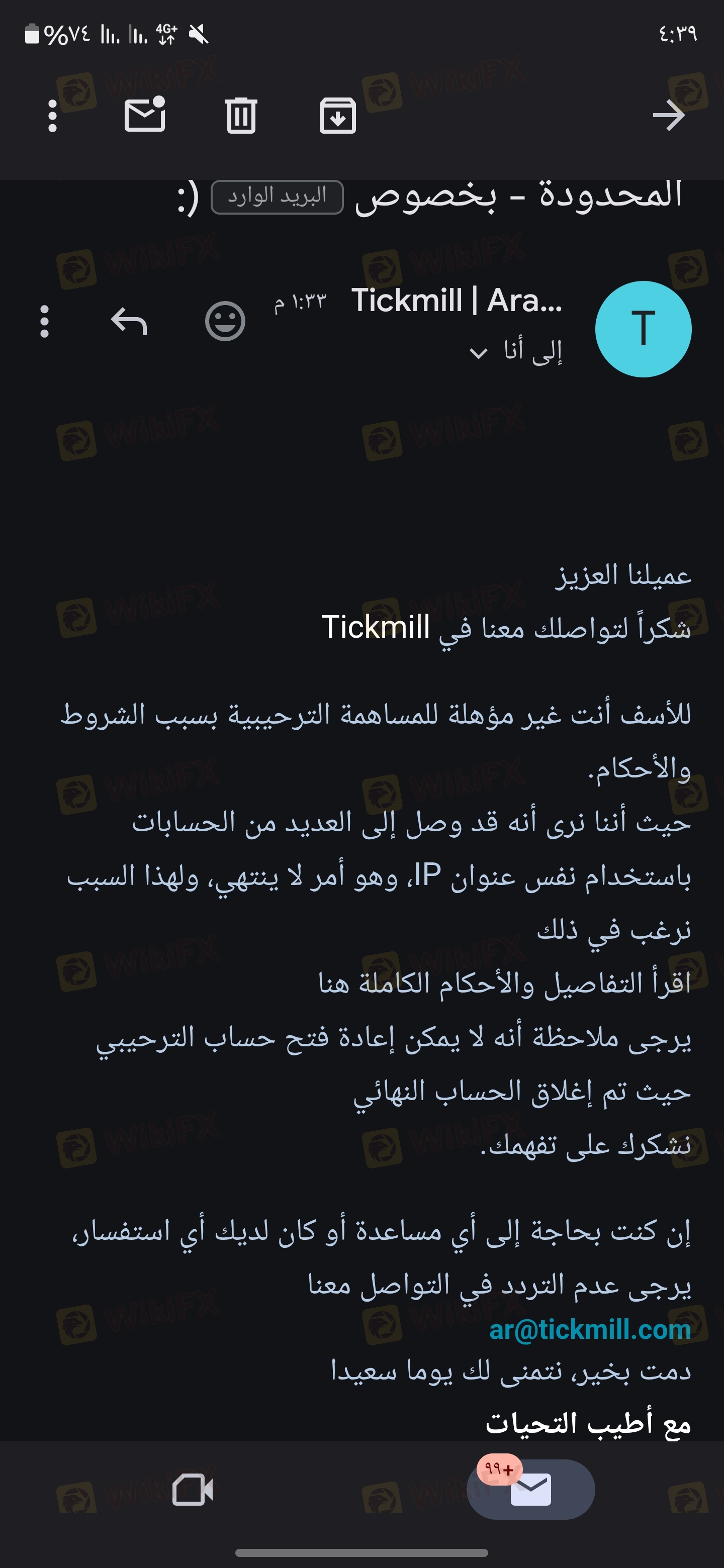Archive this email
Viewport: 724px width, 1568px height.
338,115
